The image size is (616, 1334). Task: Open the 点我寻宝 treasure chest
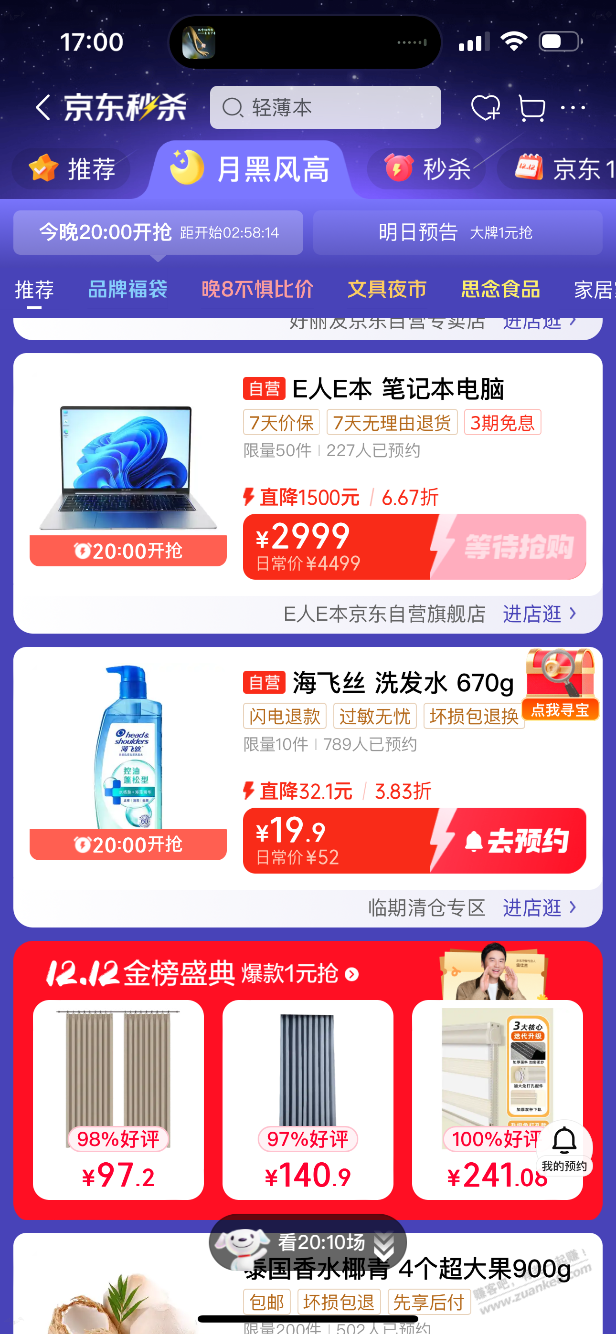[560, 684]
